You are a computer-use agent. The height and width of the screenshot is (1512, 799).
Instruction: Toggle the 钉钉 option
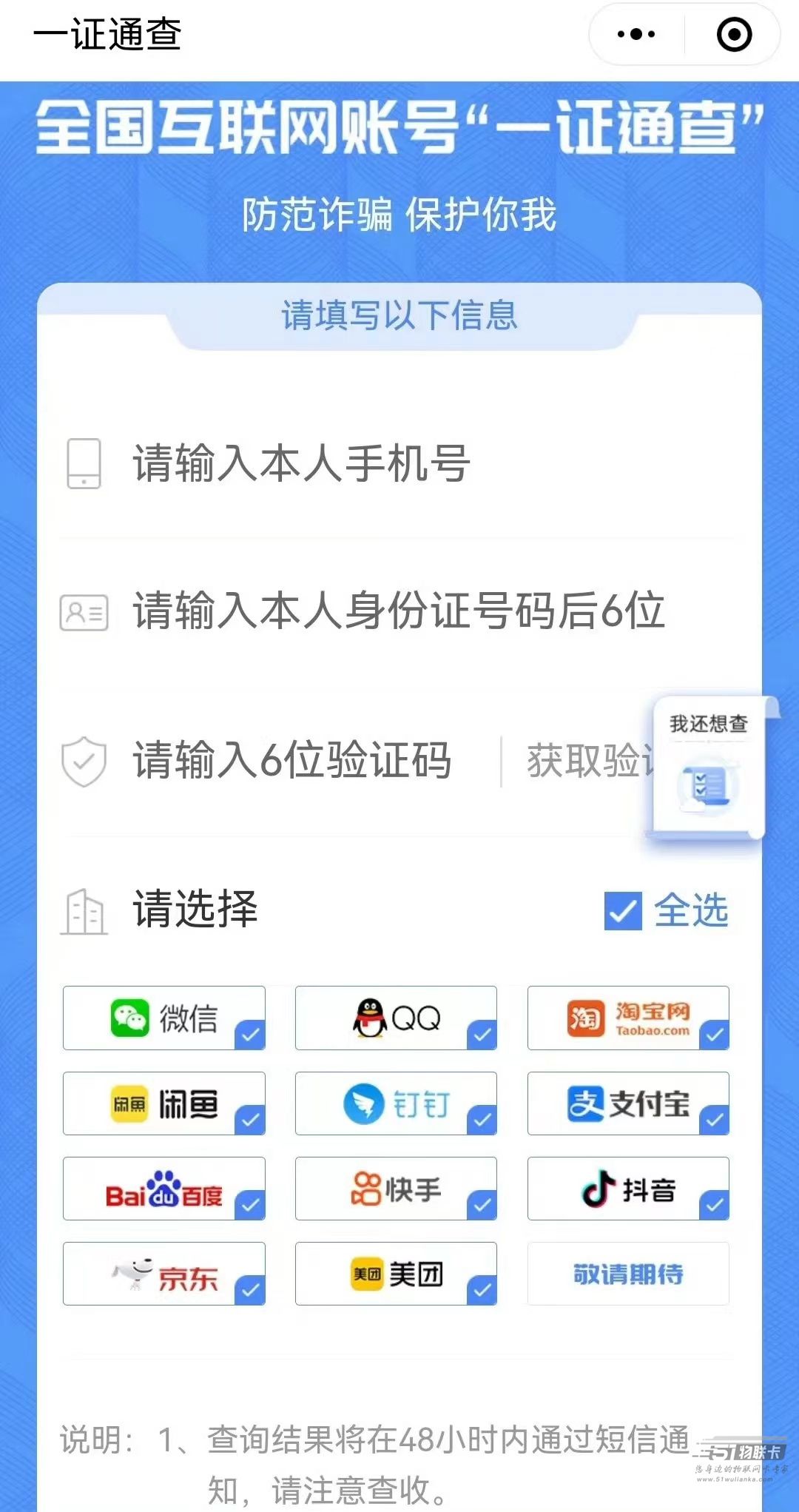pos(396,1103)
